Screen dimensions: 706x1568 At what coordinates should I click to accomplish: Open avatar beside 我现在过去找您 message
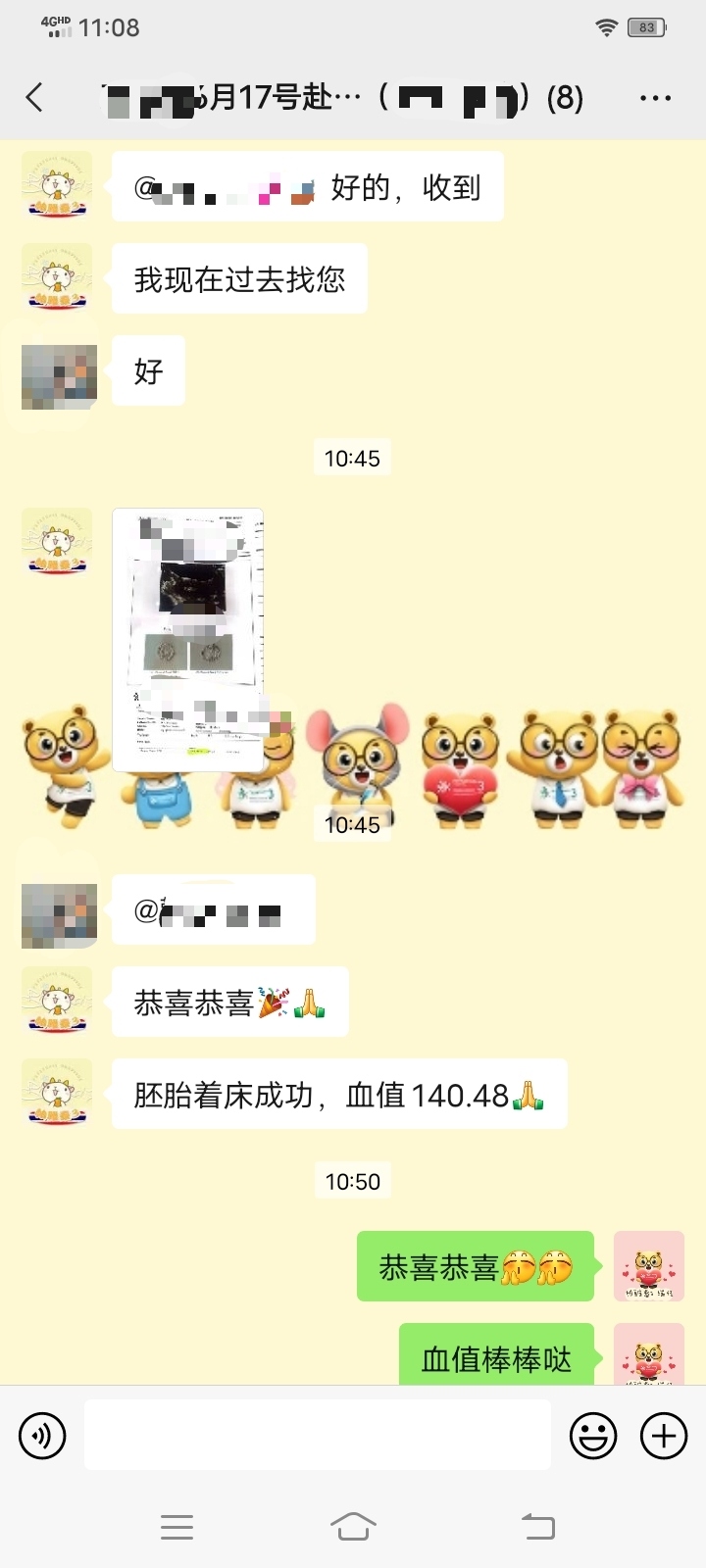click(x=57, y=278)
